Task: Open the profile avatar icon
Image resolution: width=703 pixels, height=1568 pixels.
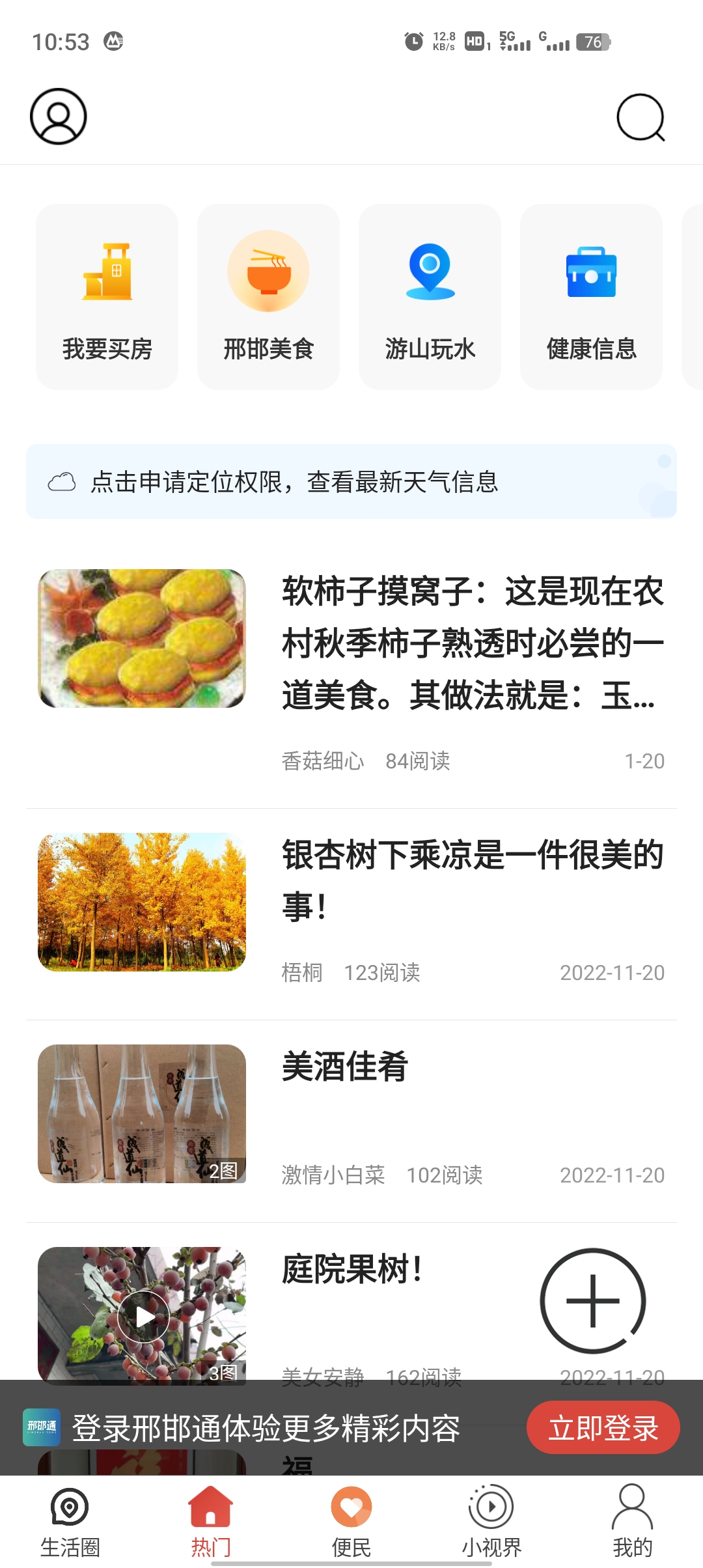Action: (59, 117)
